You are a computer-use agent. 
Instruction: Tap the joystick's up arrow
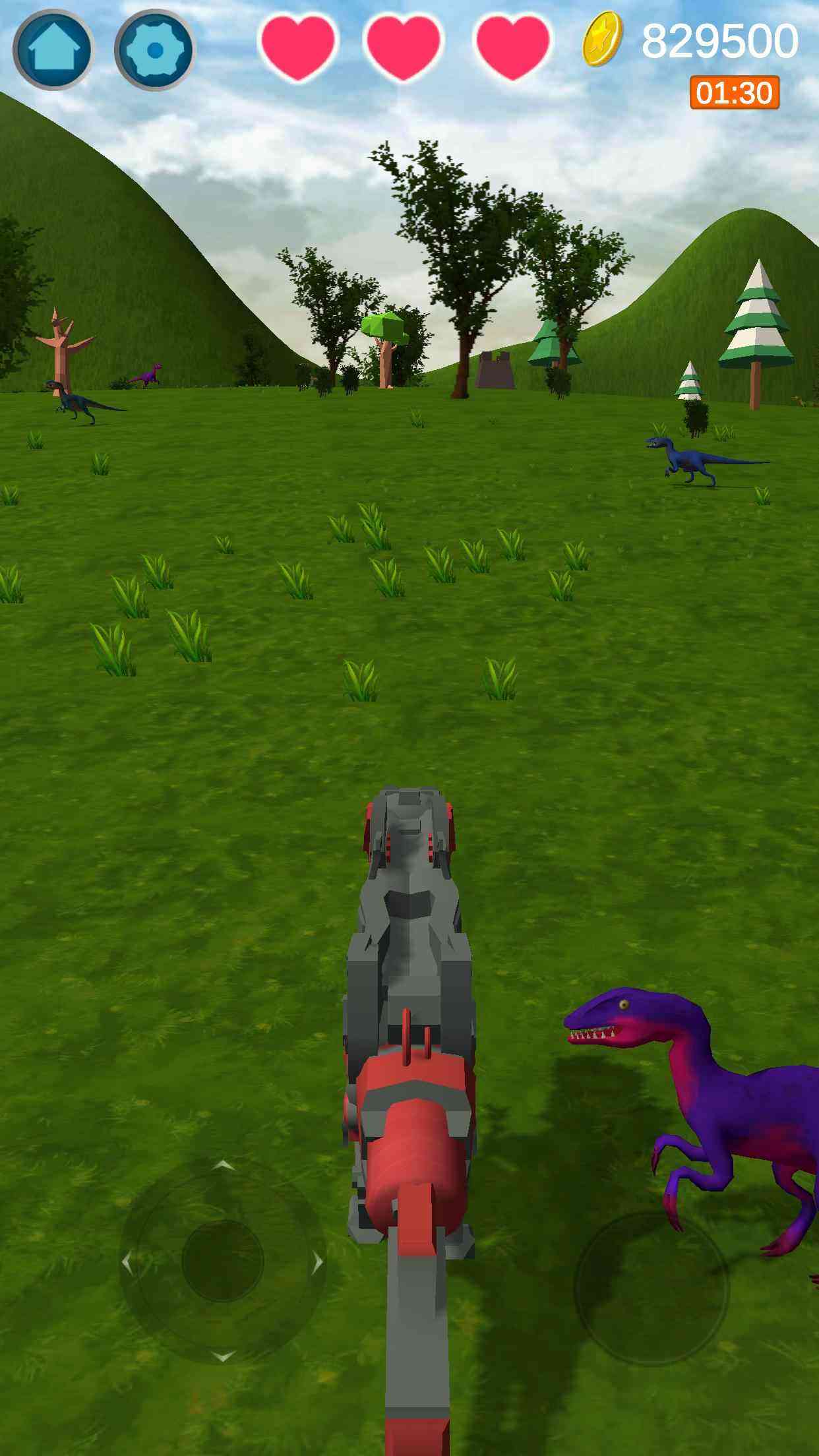(223, 1166)
